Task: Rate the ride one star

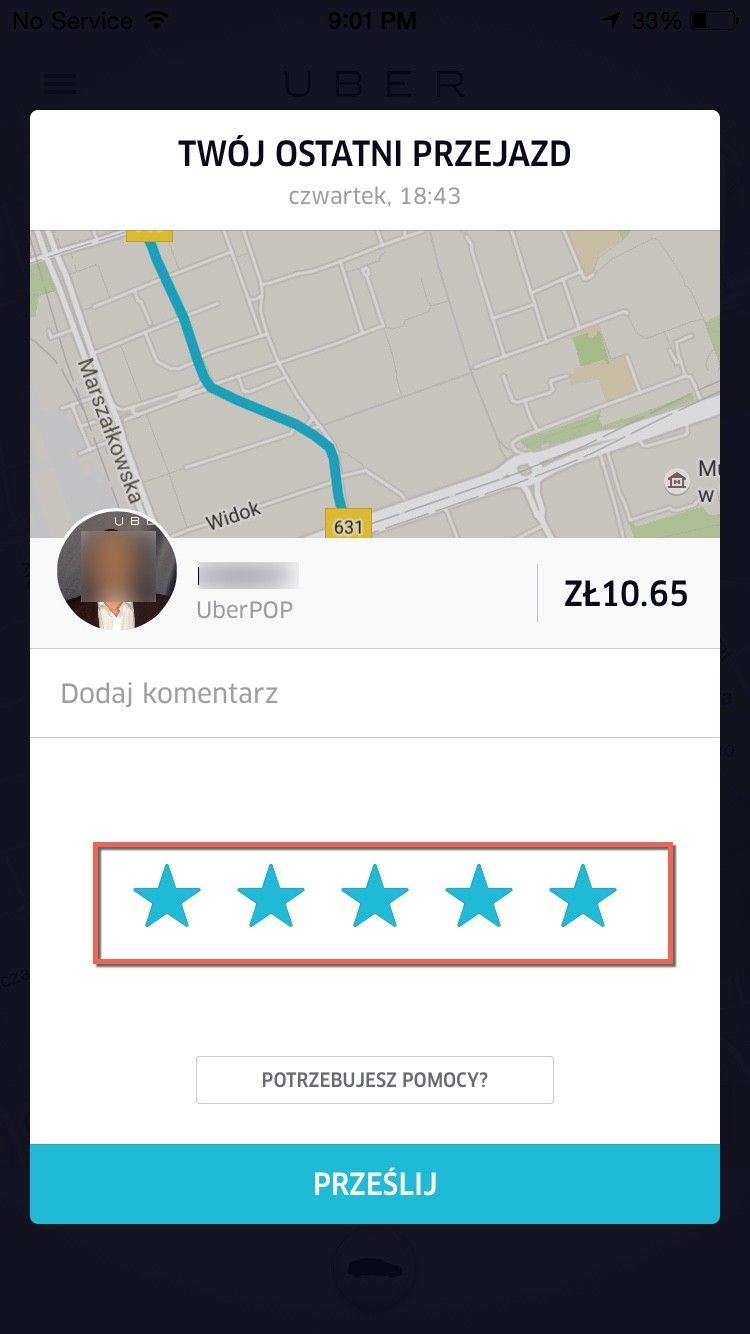Action: tap(167, 898)
